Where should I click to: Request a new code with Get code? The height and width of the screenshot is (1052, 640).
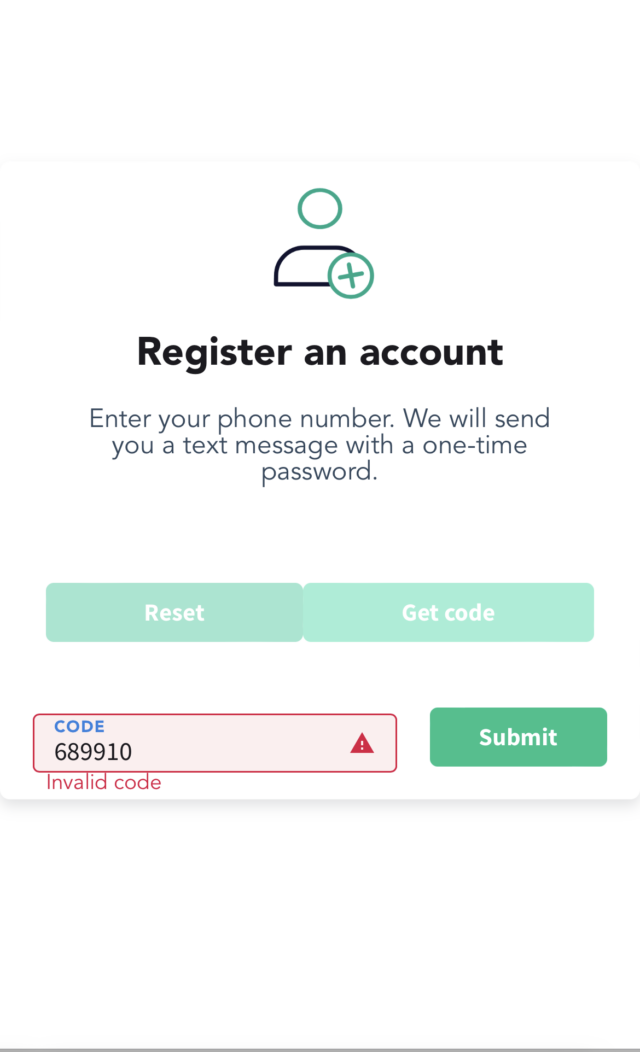coord(448,612)
